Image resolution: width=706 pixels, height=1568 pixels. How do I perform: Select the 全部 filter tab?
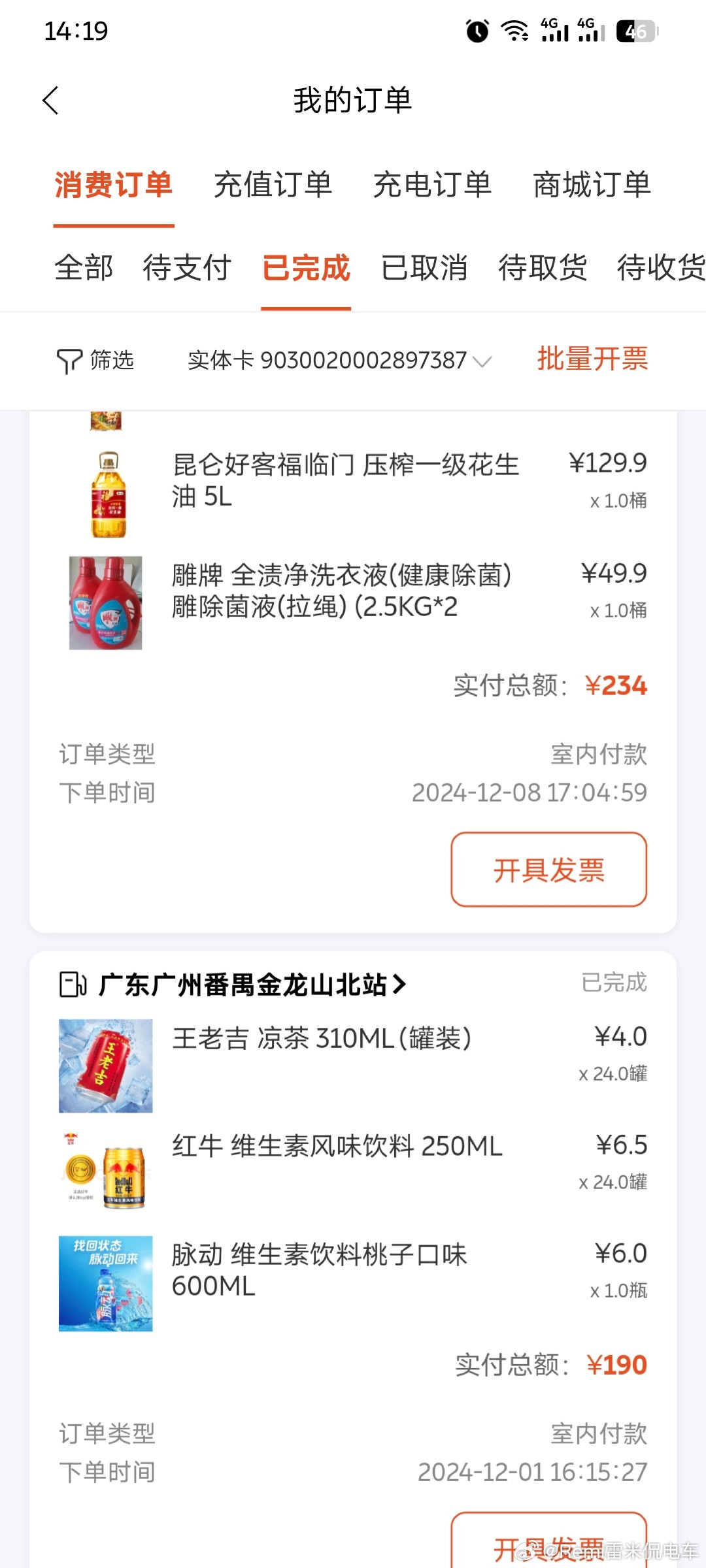point(84,268)
